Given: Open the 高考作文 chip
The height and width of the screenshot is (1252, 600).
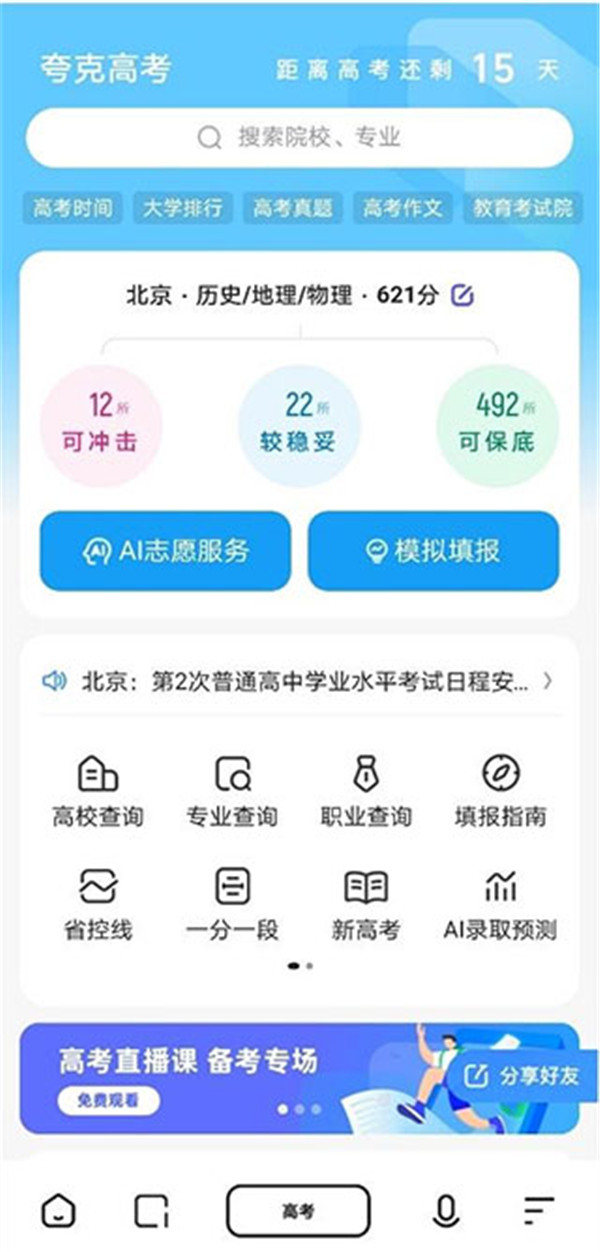Looking at the screenshot, I should click(401, 208).
